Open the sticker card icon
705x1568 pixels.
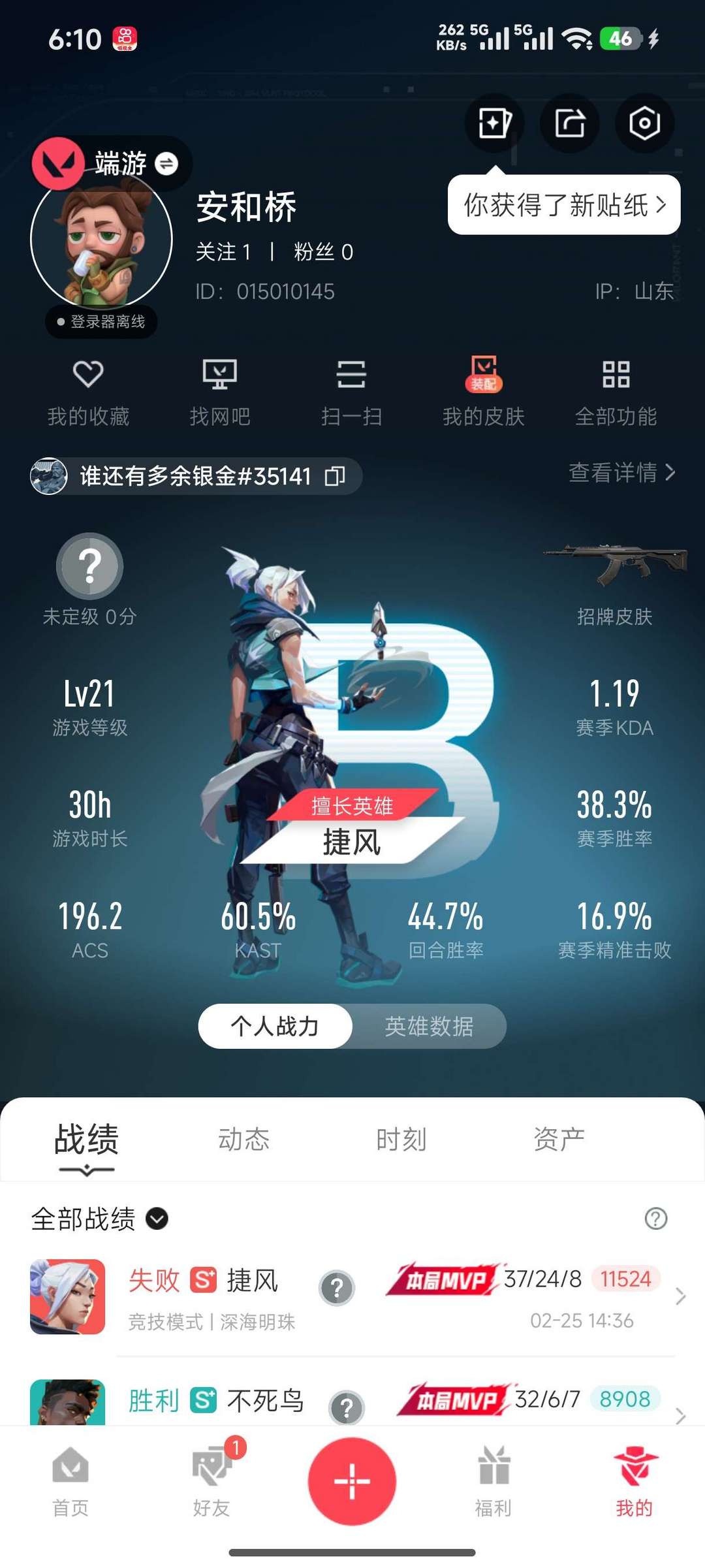[x=494, y=123]
